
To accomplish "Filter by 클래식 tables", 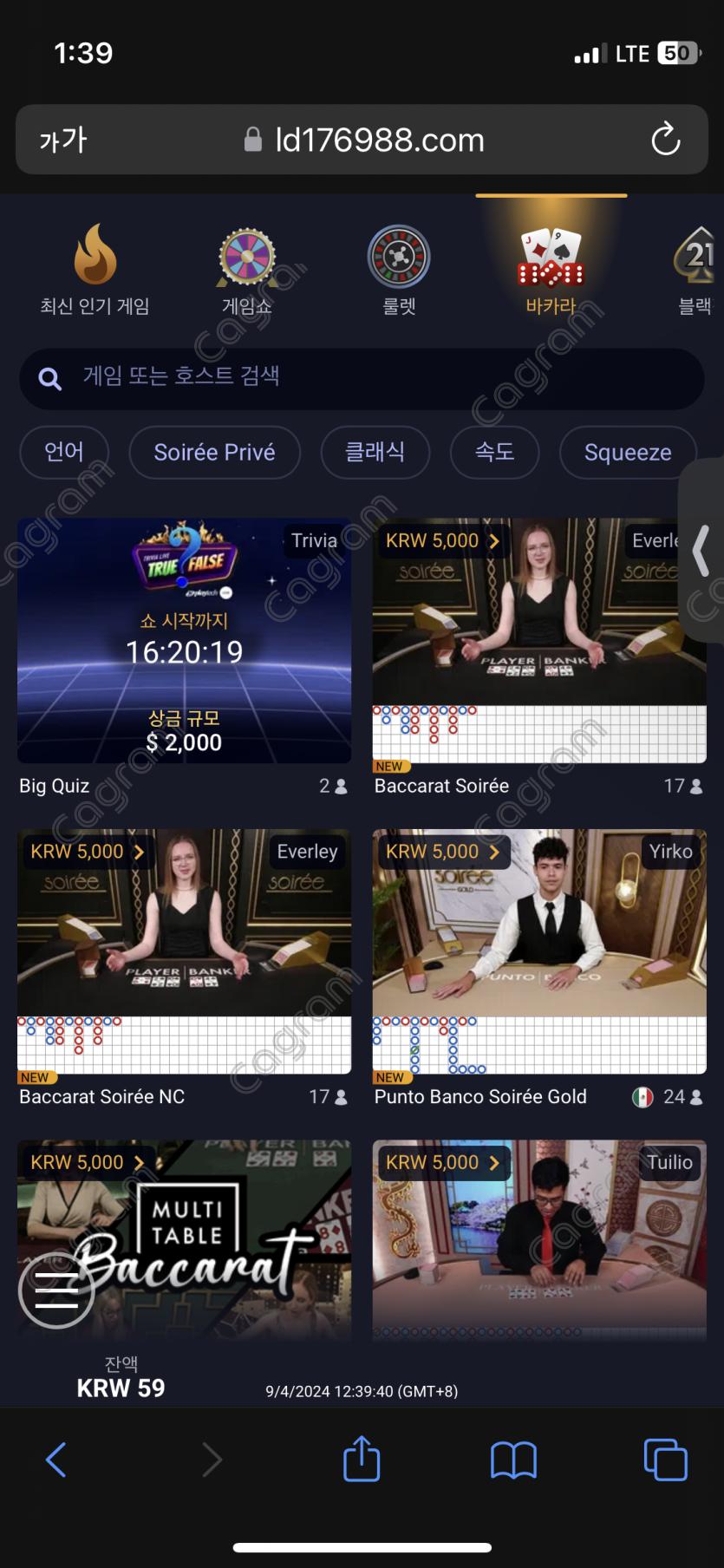I will (x=375, y=452).
